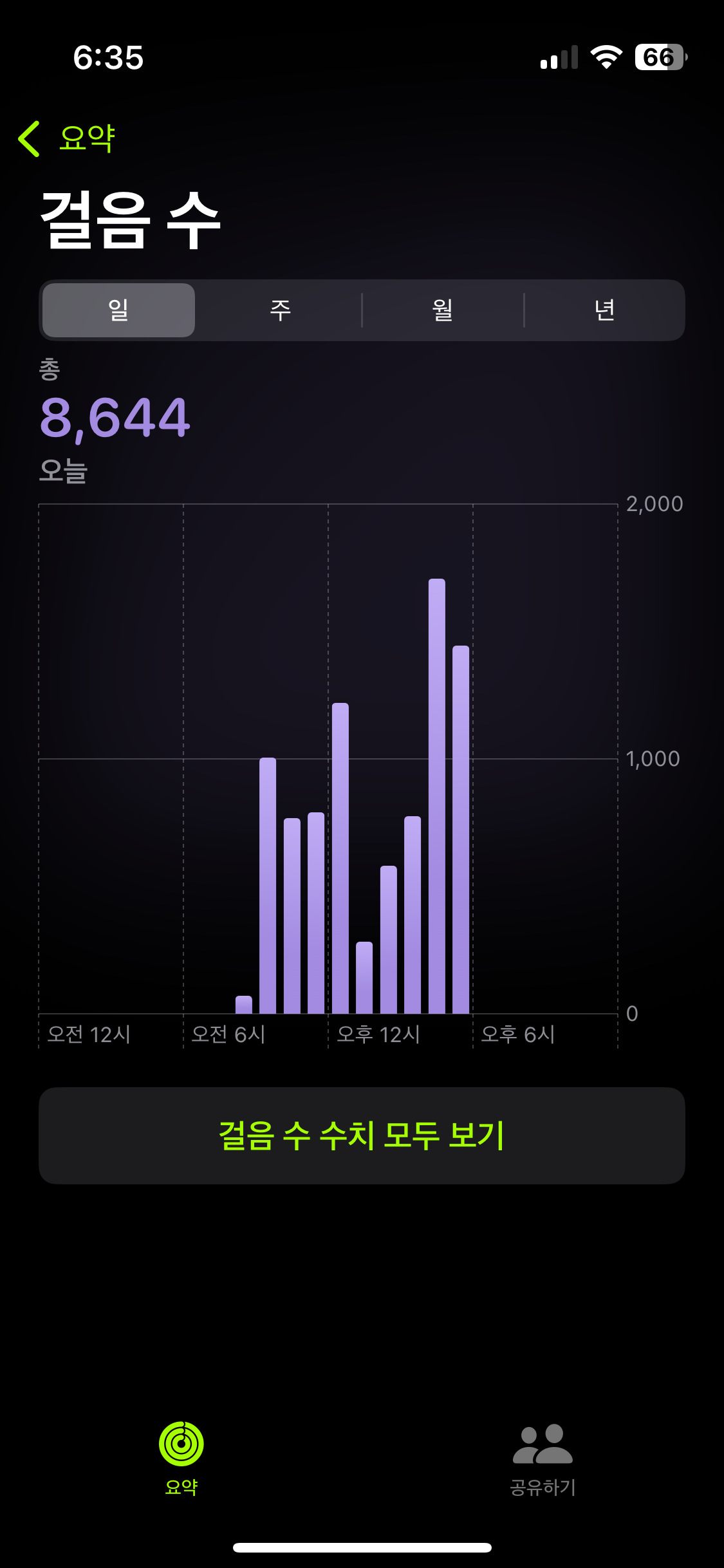Tap 걸음 수 수치 모두 보기 button
Image resolution: width=724 pixels, height=1568 pixels.
pyautogui.click(x=362, y=1135)
